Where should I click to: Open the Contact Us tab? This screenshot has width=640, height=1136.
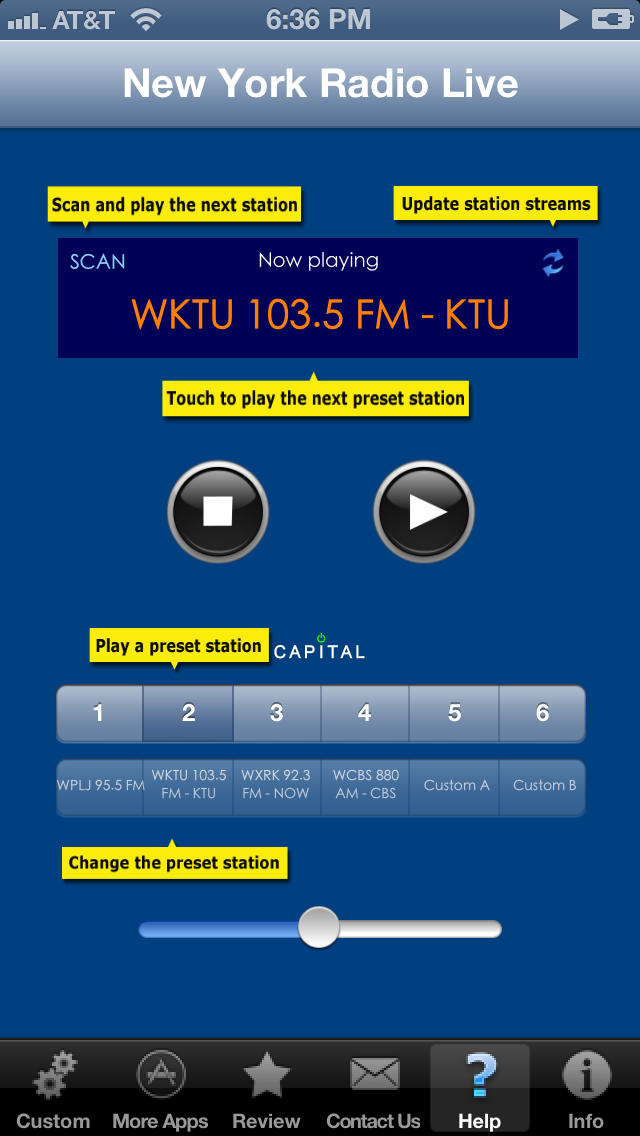tap(373, 1089)
